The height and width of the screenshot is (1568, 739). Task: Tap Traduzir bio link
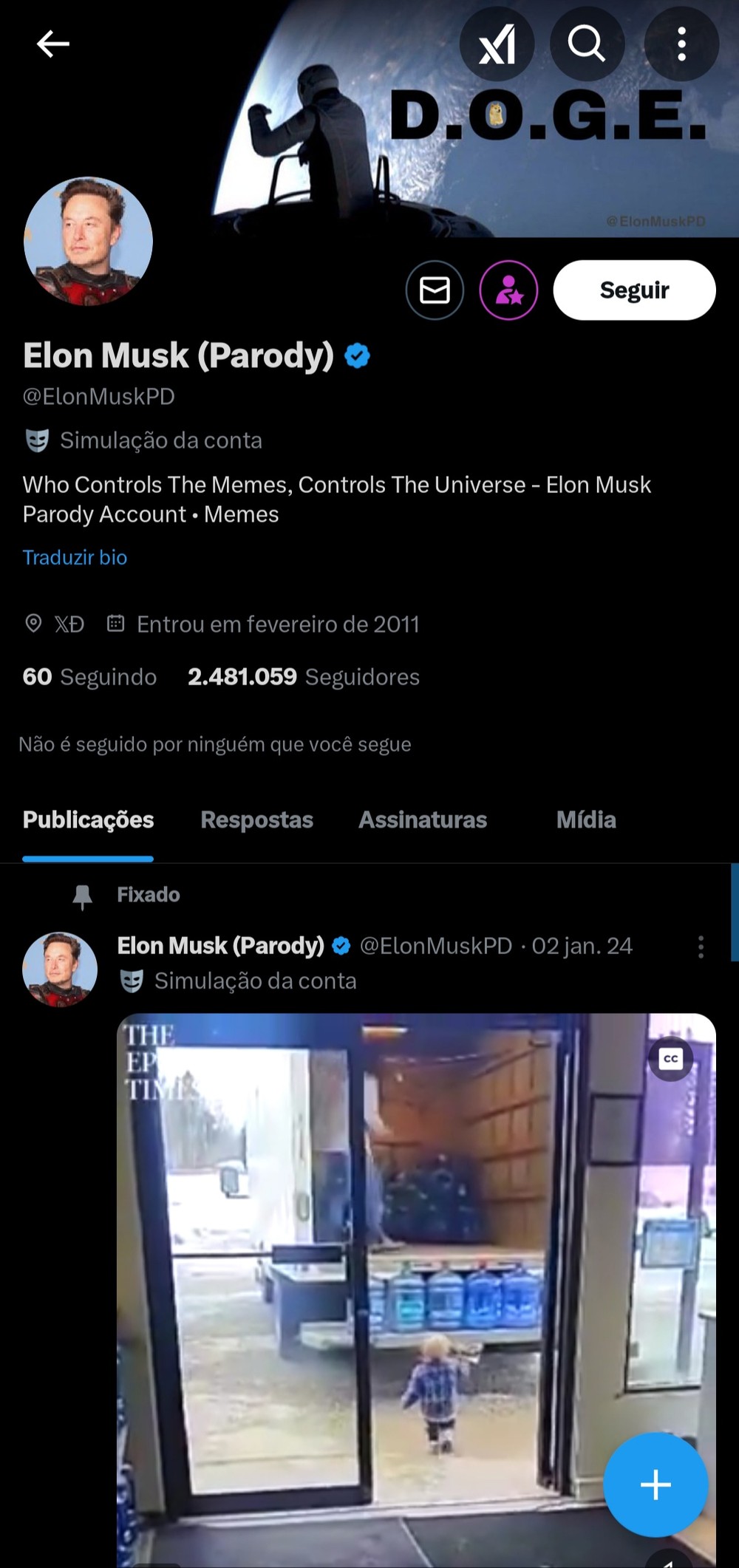pyautogui.click(x=75, y=557)
